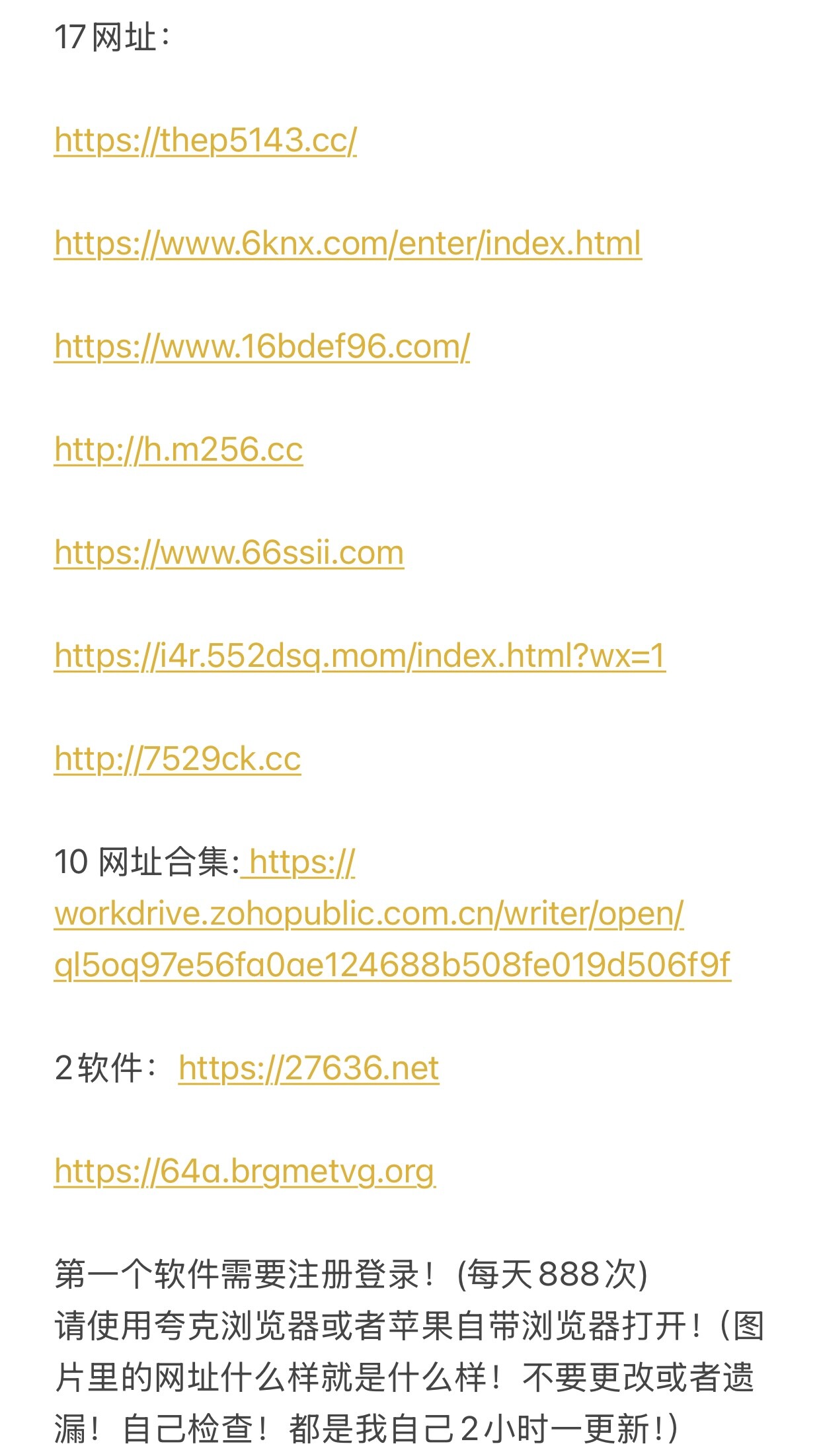This screenshot has height=1456, width=821.
Task: Visit the 27636.net link
Action: (309, 1069)
